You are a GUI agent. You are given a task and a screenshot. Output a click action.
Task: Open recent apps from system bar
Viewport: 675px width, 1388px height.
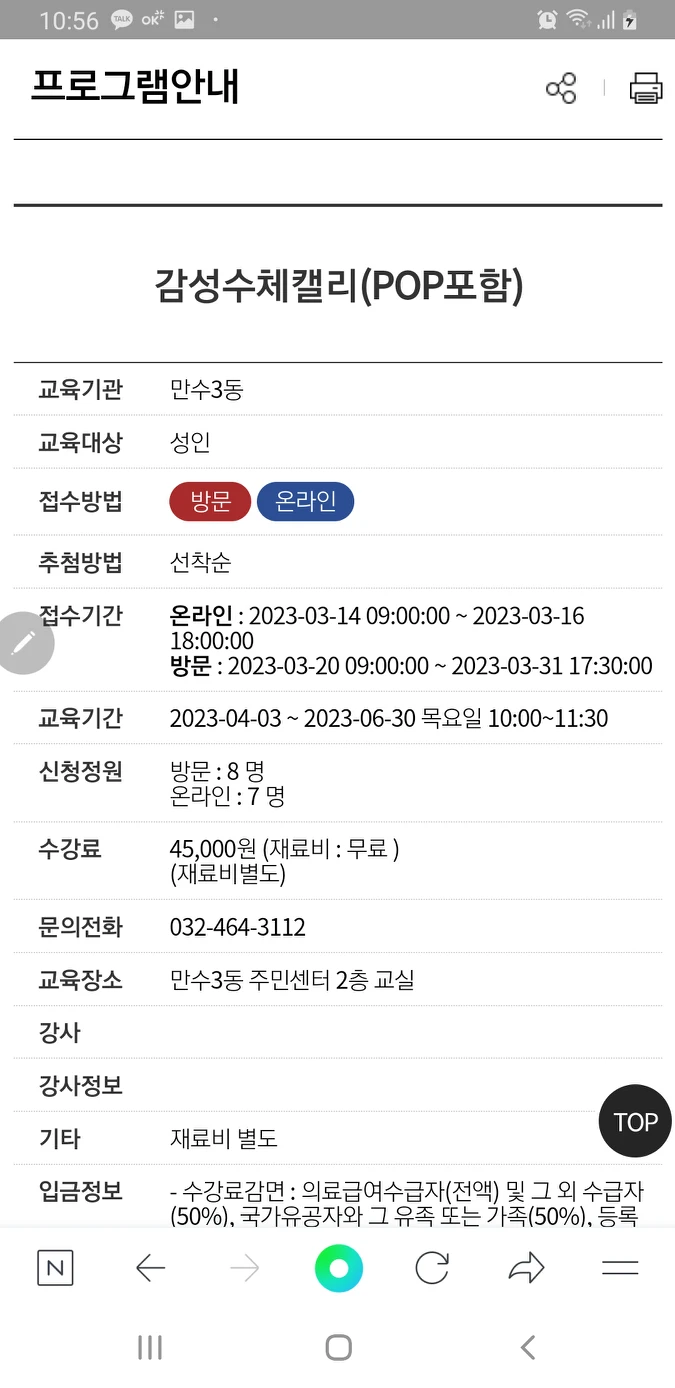(x=150, y=1347)
